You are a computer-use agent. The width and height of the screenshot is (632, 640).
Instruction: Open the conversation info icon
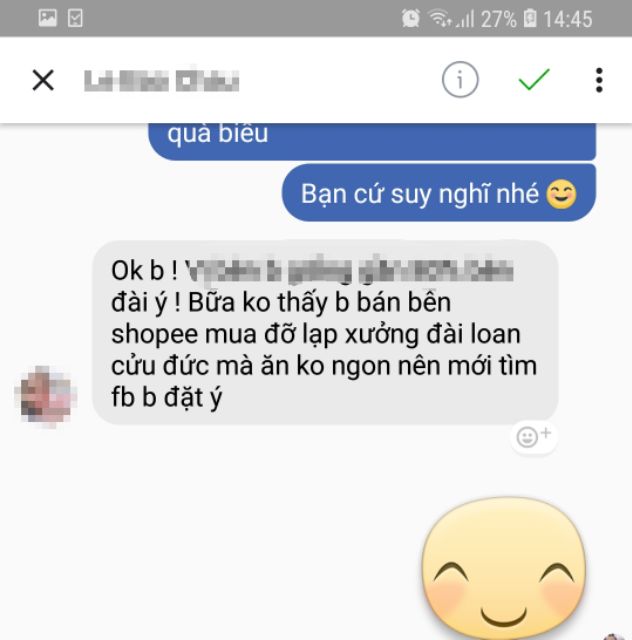click(x=460, y=80)
